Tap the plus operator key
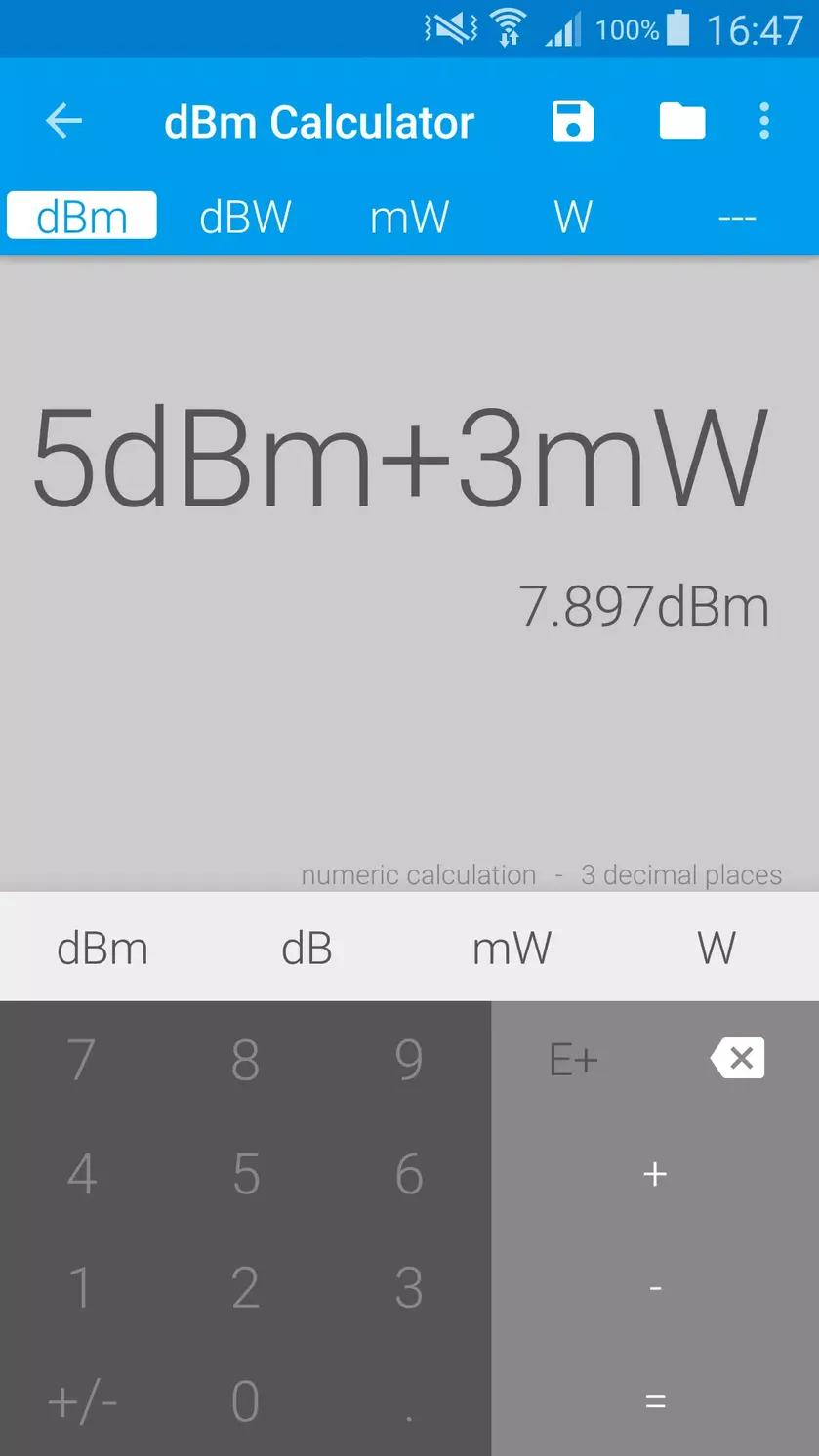This screenshot has height=1456, width=819. (655, 1173)
